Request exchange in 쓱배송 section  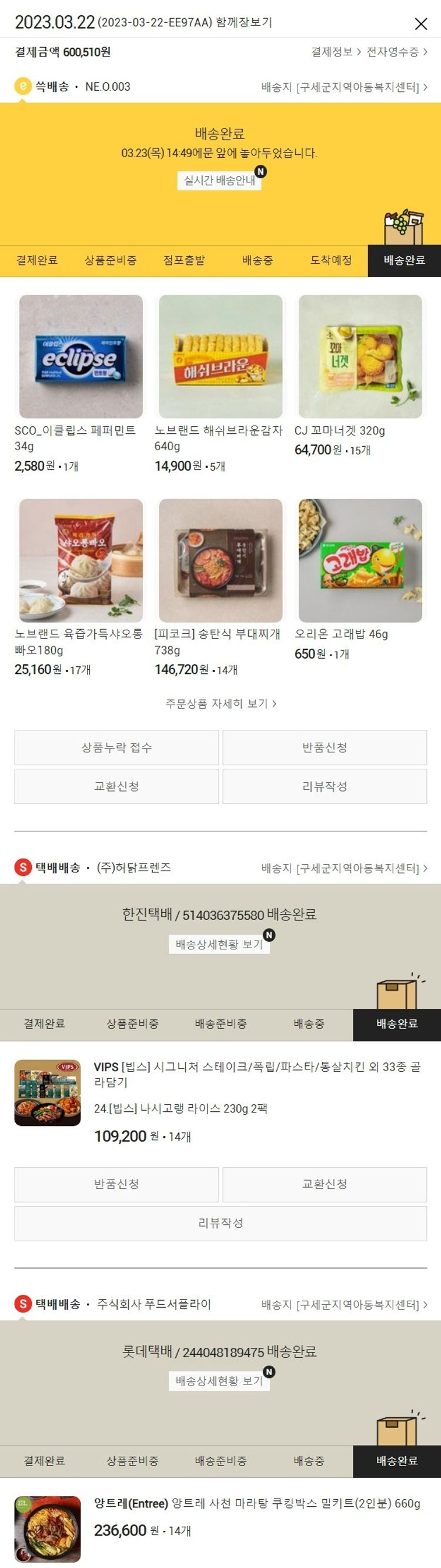pyautogui.click(x=117, y=786)
